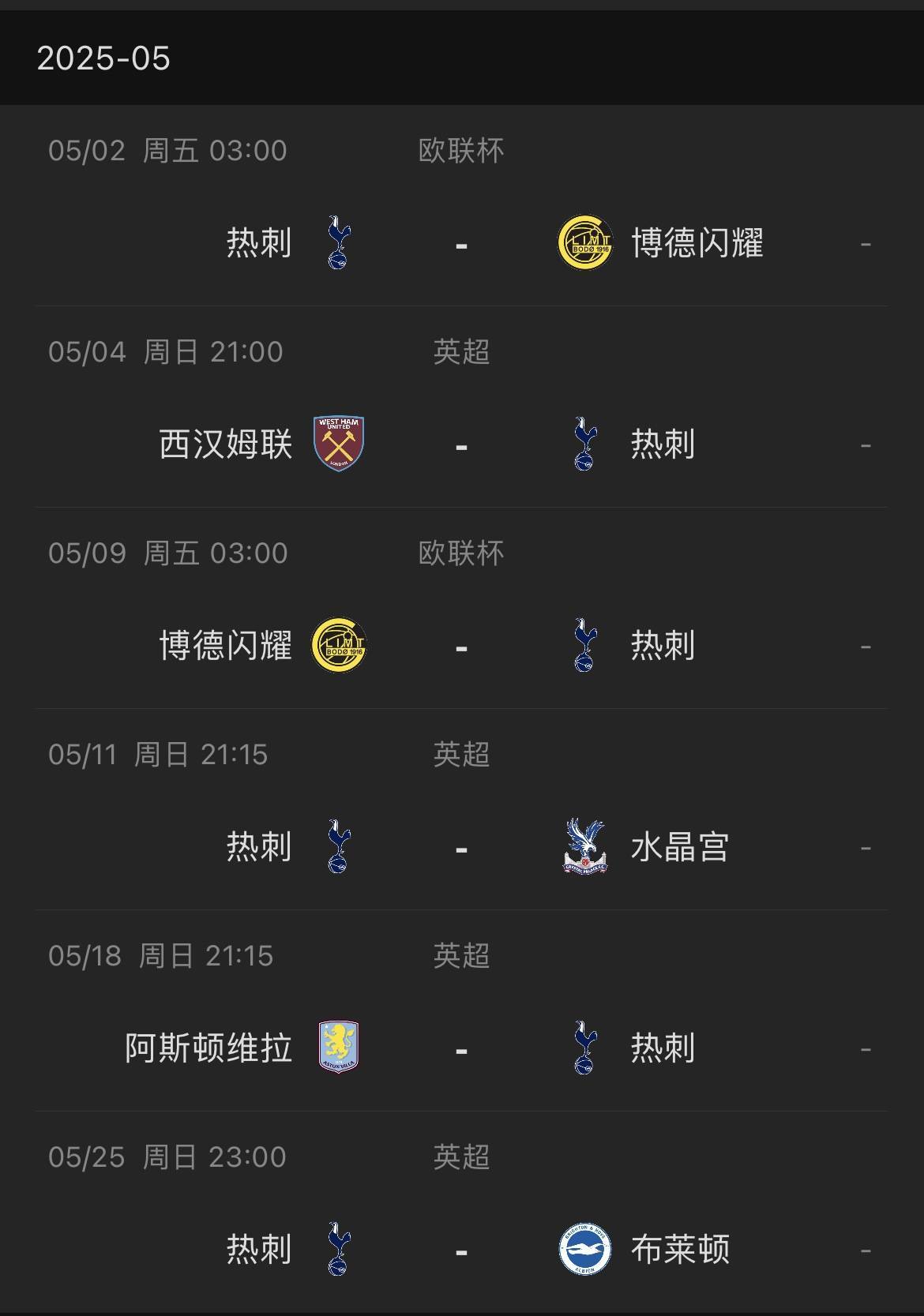Open the 西汉姆联 vs 热刺 fixture row
The height and width of the screenshot is (1316, 924).
pyautogui.click(x=462, y=444)
